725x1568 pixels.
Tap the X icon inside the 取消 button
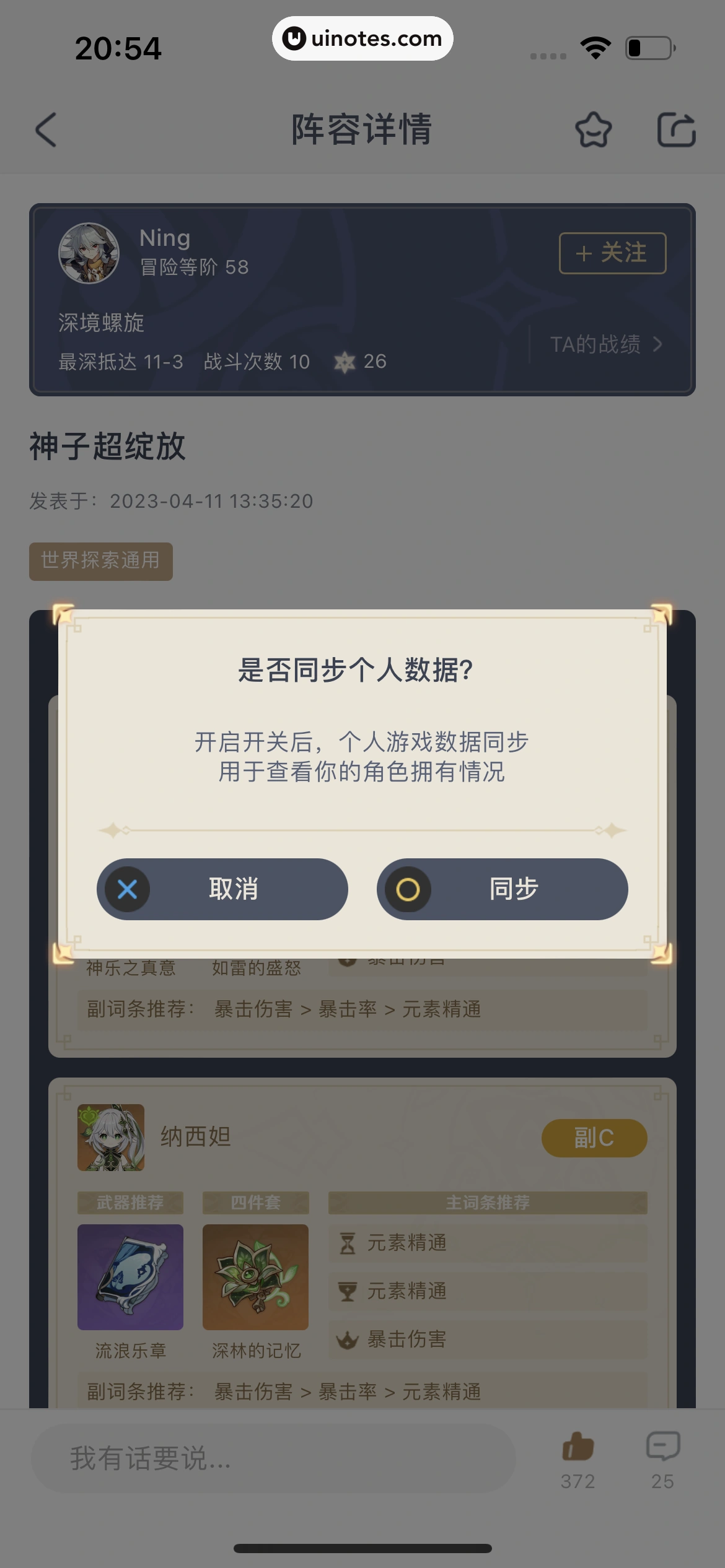pyautogui.click(x=126, y=889)
